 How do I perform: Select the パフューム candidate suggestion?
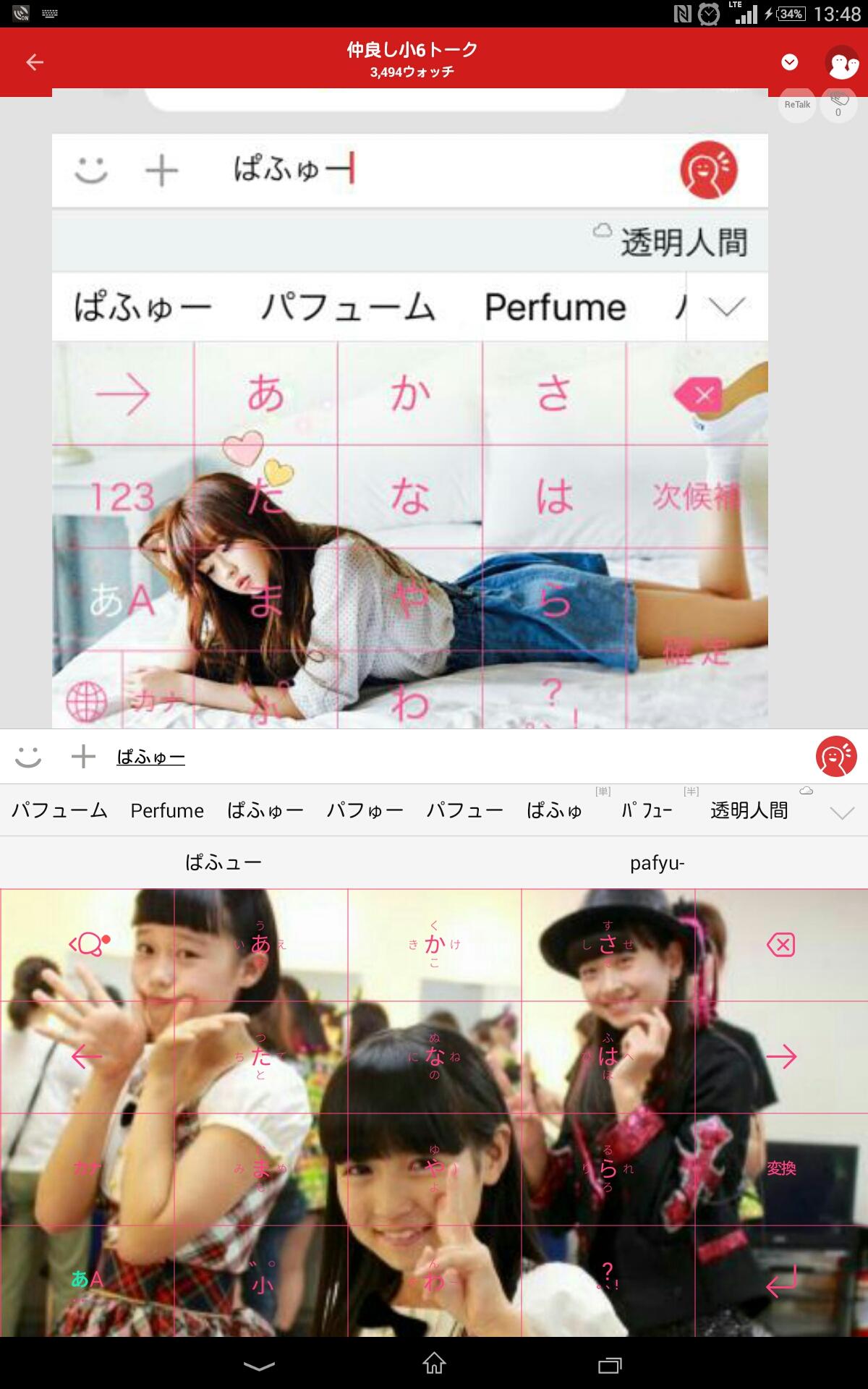[x=59, y=810]
